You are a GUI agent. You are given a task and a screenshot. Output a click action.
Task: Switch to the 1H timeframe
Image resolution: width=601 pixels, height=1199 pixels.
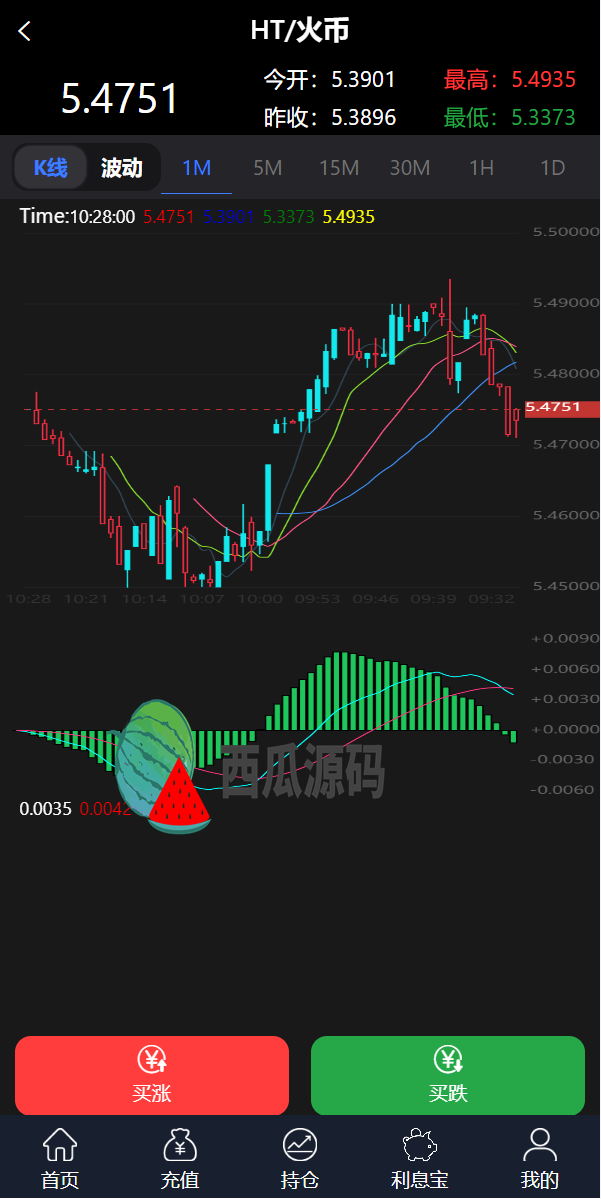click(481, 167)
